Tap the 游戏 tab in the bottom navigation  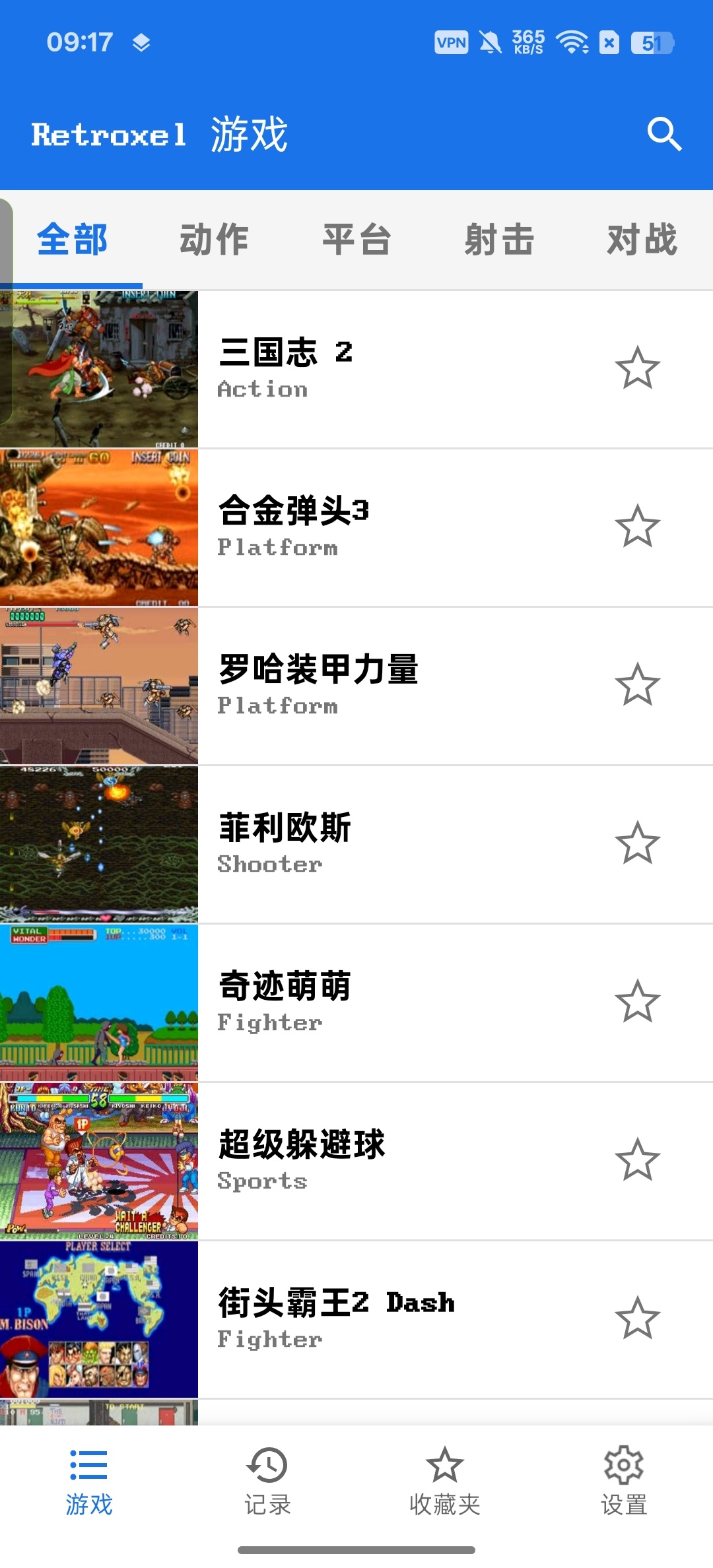tap(89, 1482)
